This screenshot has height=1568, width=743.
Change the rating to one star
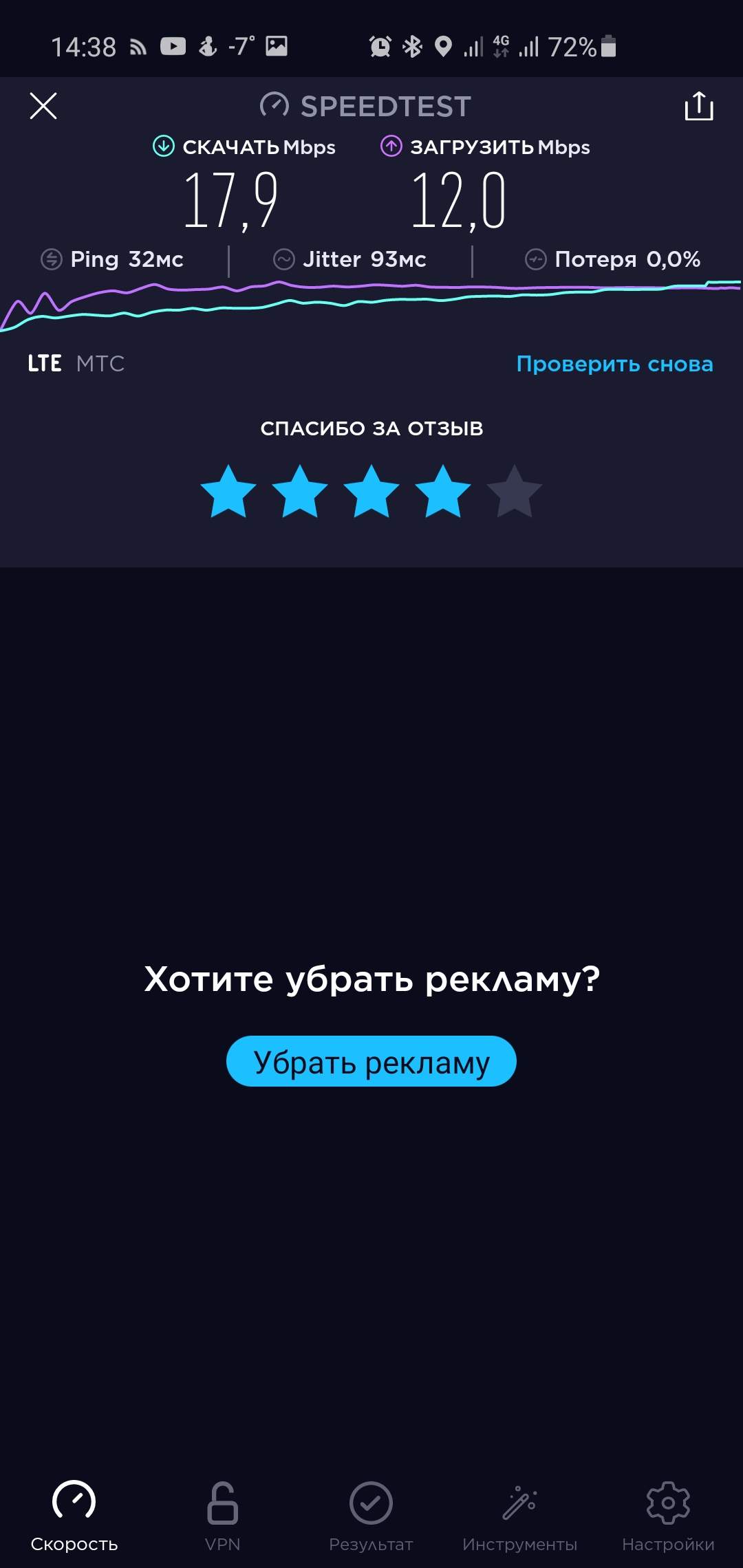pyautogui.click(x=228, y=491)
